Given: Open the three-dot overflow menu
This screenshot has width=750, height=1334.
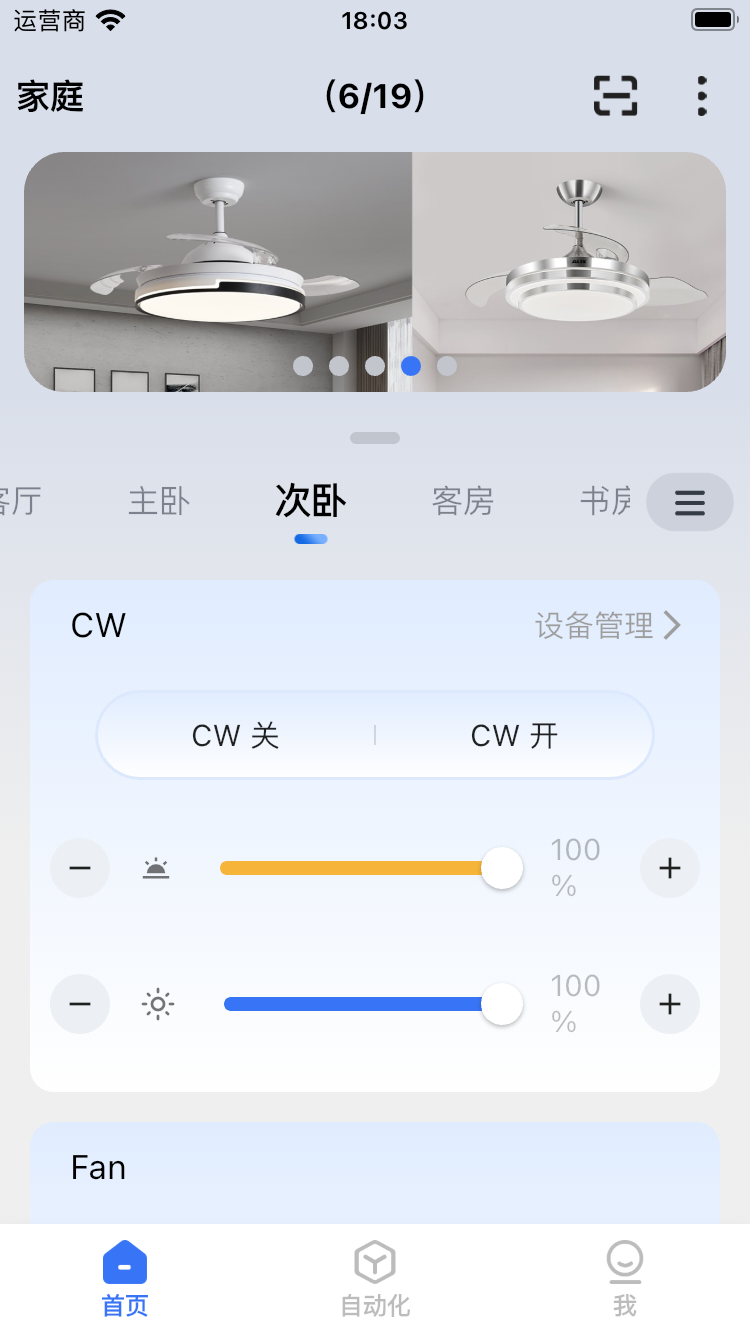Looking at the screenshot, I should [702, 96].
